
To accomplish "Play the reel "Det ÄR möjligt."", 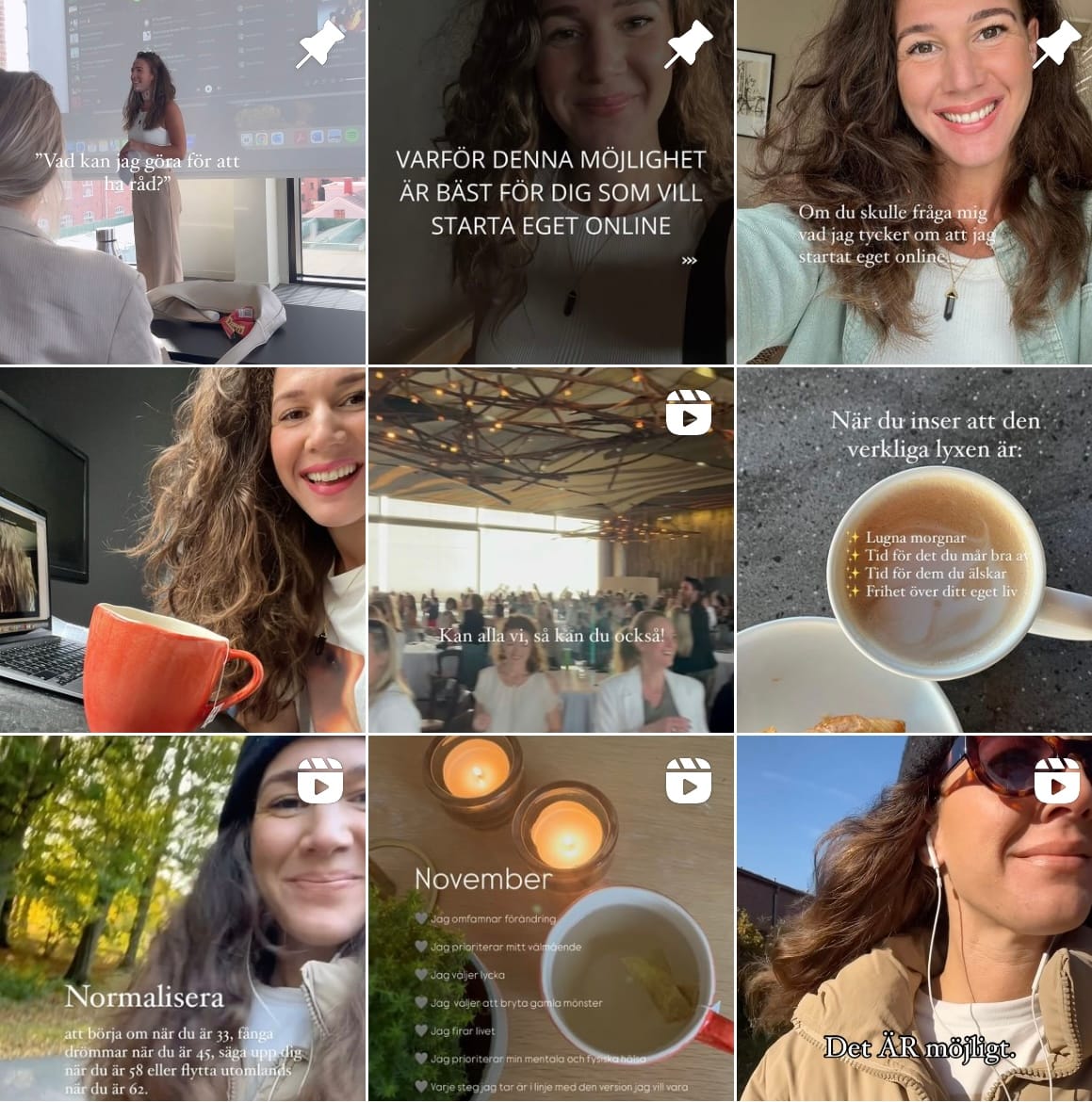I will point(914,918).
